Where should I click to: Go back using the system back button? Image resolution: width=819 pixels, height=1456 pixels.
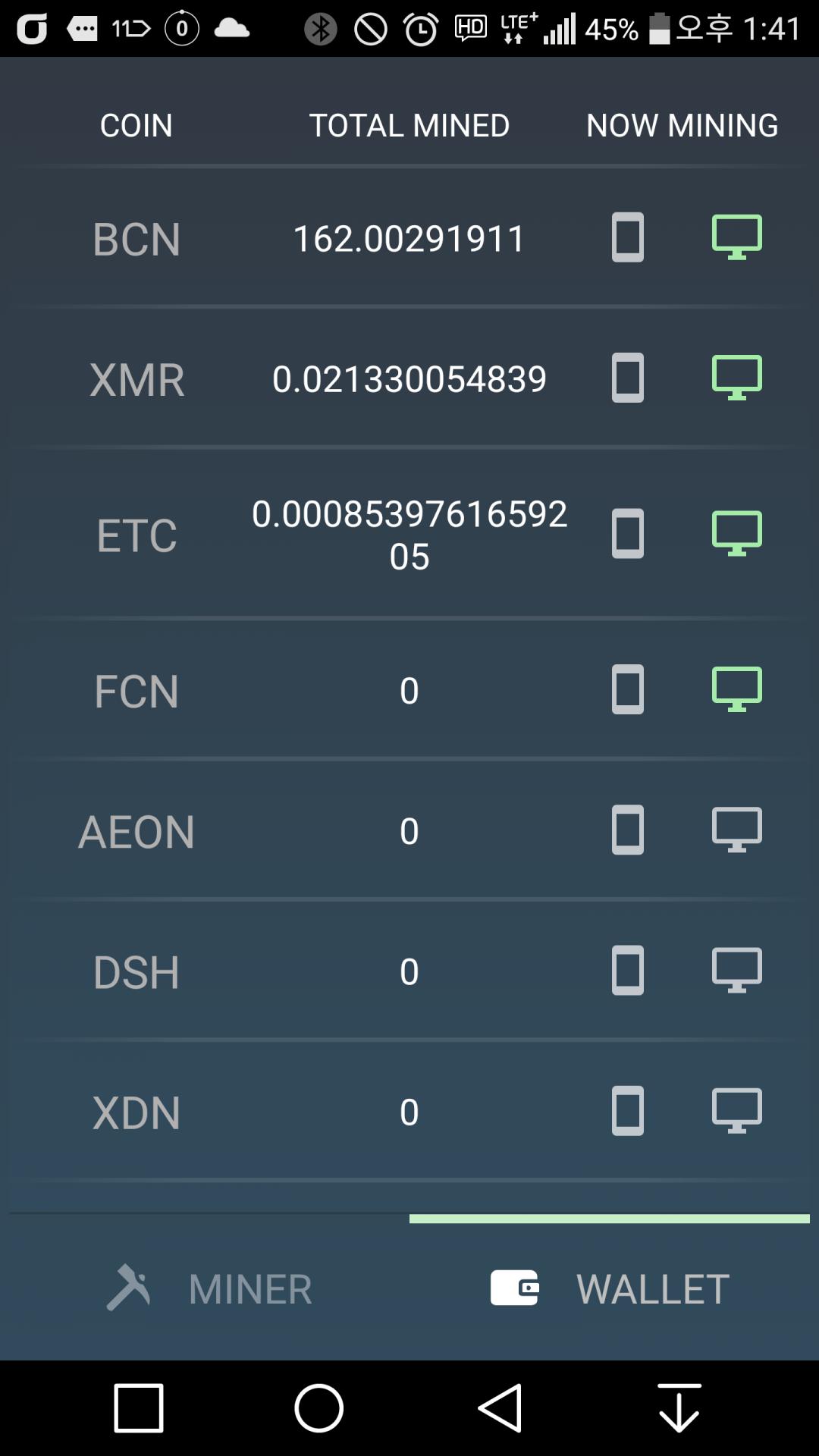click(x=500, y=1408)
